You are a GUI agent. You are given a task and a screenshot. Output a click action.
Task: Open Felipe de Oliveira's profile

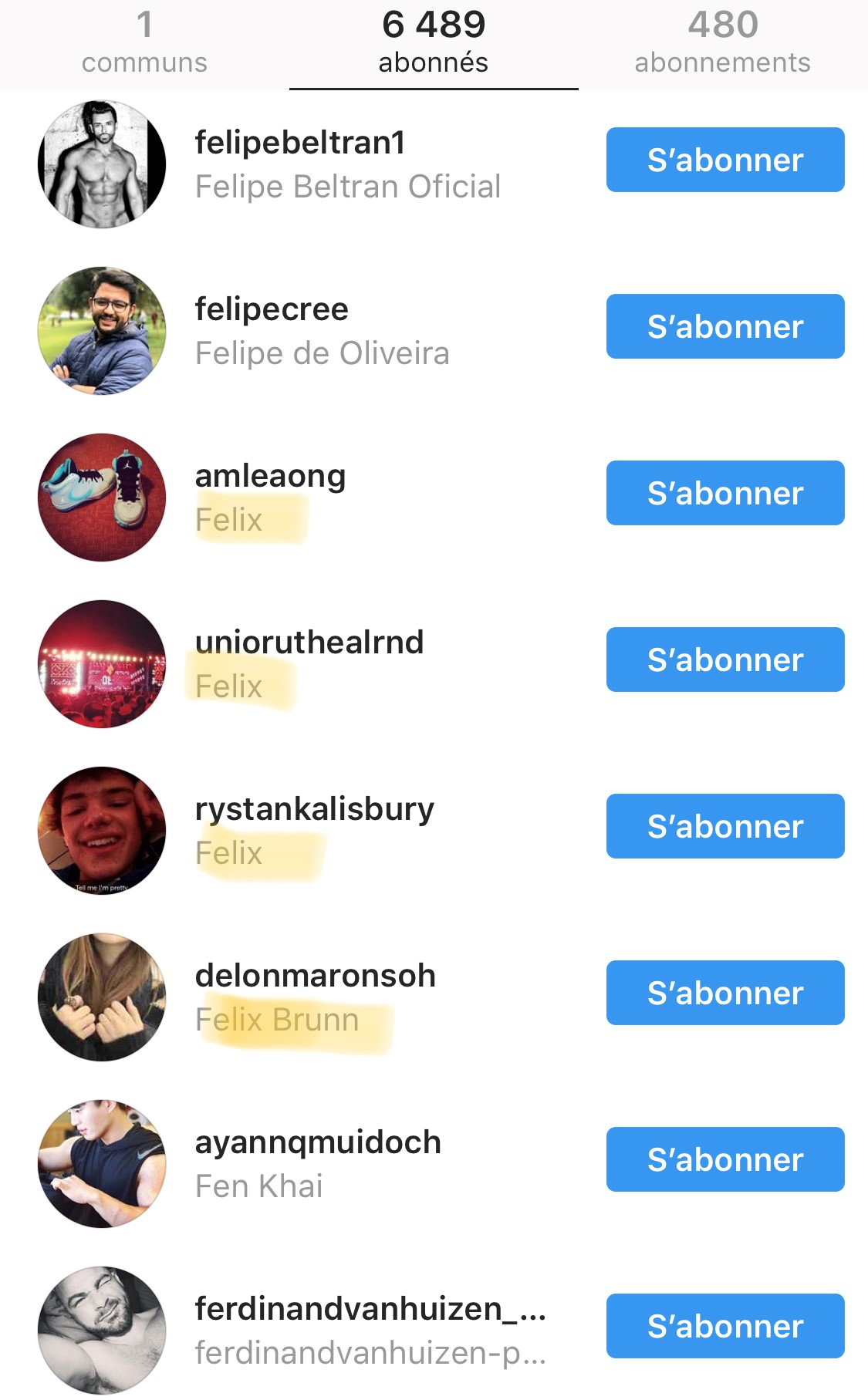click(323, 353)
